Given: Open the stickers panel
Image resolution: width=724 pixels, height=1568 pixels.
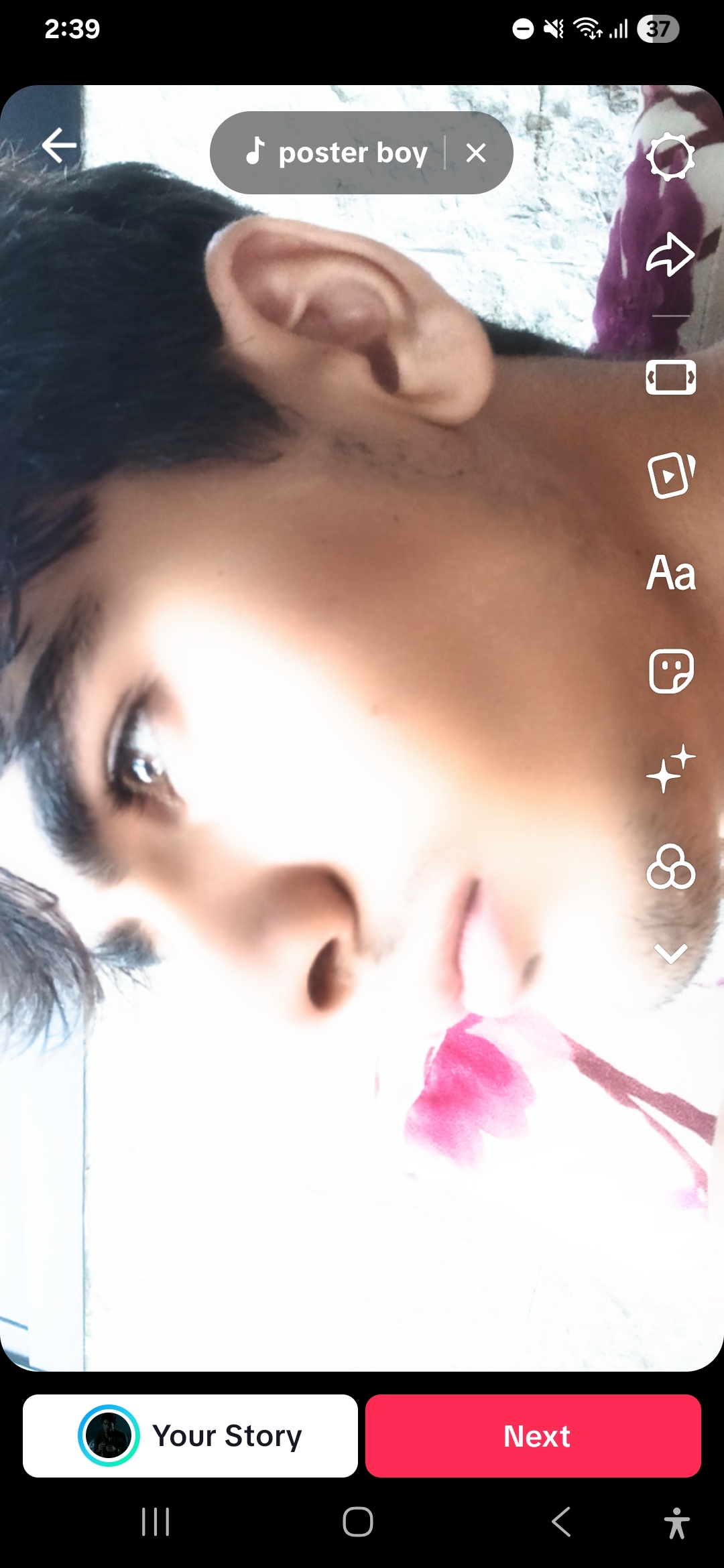Looking at the screenshot, I should click(x=670, y=671).
